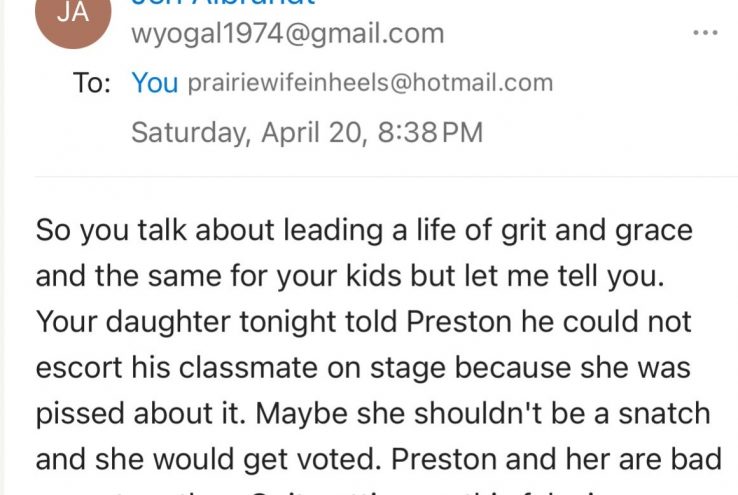The height and width of the screenshot is (495, 738).
Task: Open the recipient "You" contact details
Action: pyautogui.click(x=154, y=83)
